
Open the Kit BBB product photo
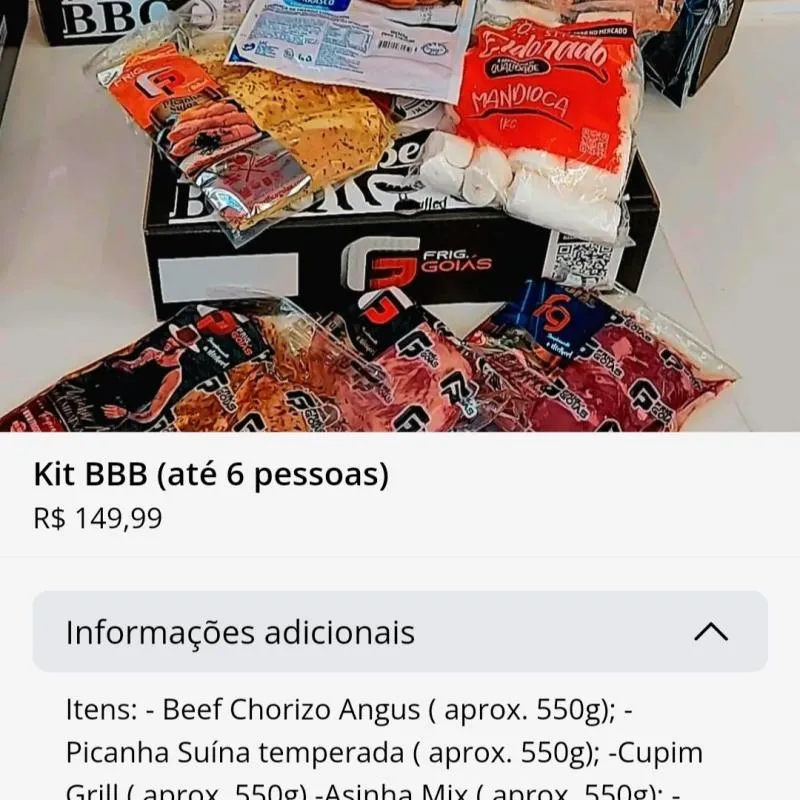pos(400,215)
